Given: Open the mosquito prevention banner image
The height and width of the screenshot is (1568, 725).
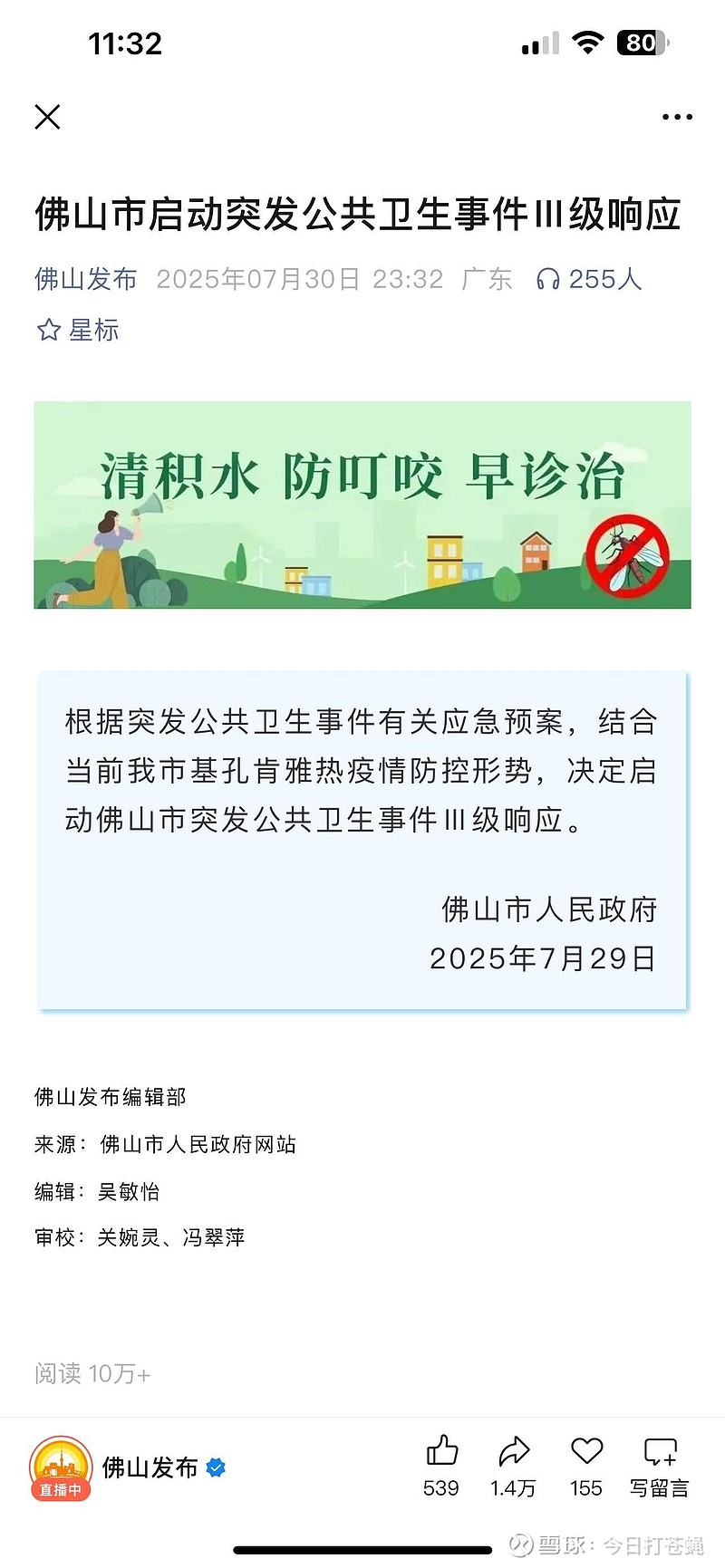Looking at the screenshot, I should pos(362,505).
